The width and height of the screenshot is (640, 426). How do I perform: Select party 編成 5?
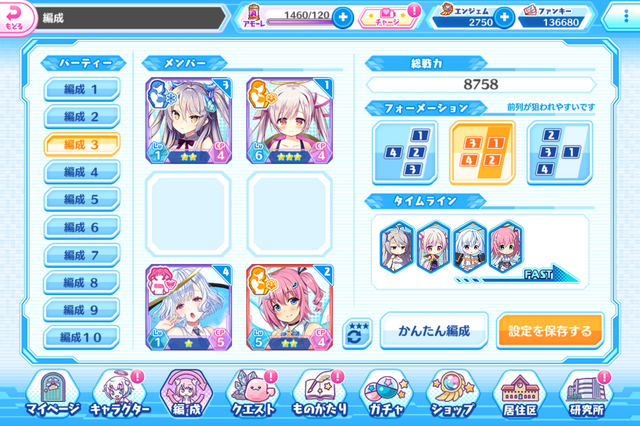[81, 199]
